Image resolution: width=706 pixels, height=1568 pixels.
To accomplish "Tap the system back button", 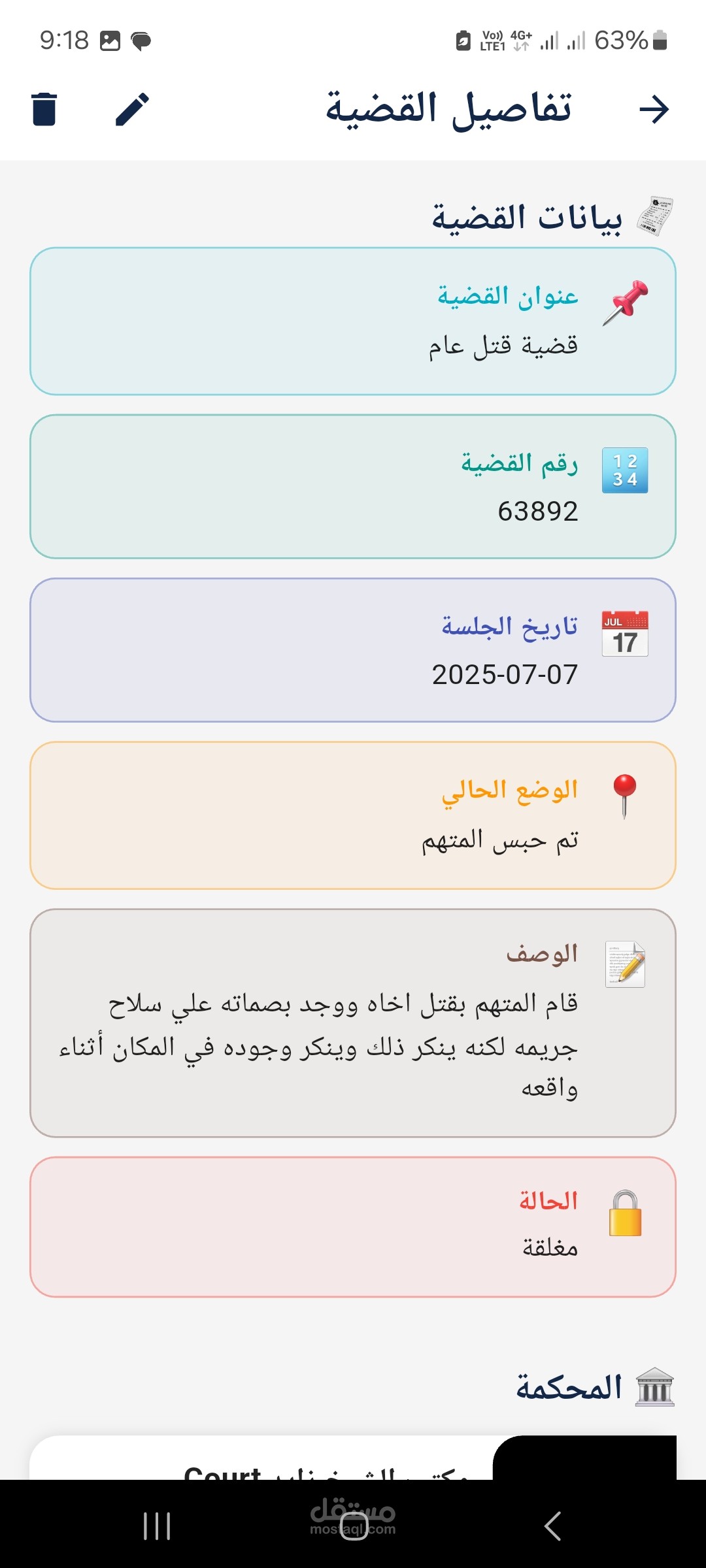I will [x=552, y=1526].
